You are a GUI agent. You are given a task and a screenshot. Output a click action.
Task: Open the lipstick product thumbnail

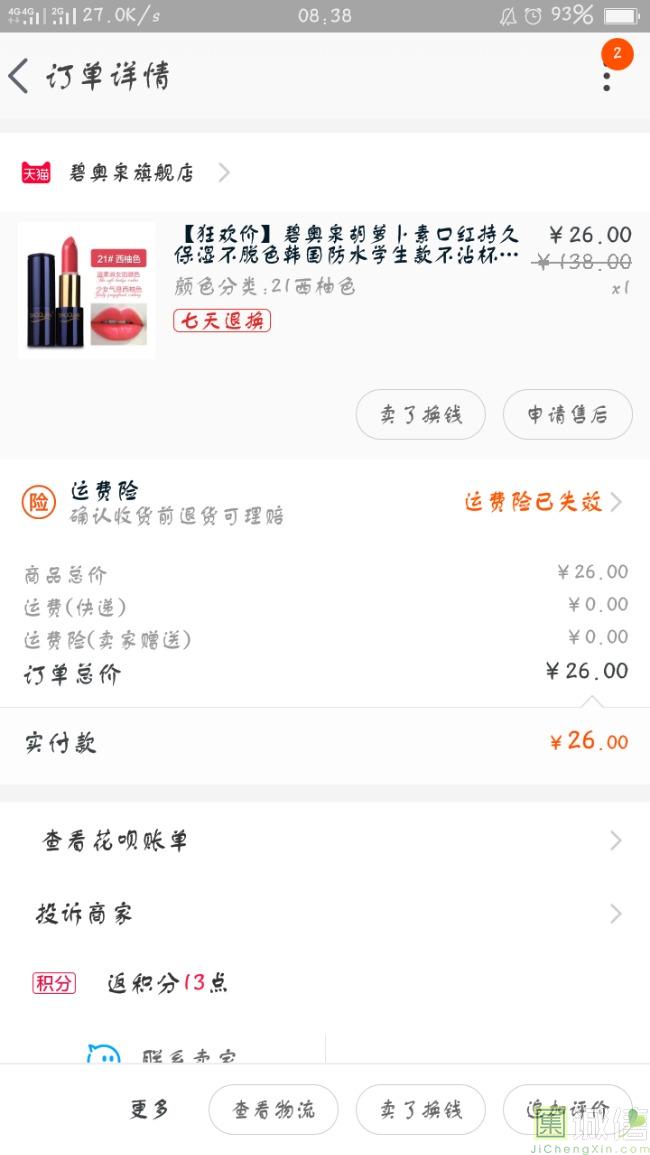point(87,290)
